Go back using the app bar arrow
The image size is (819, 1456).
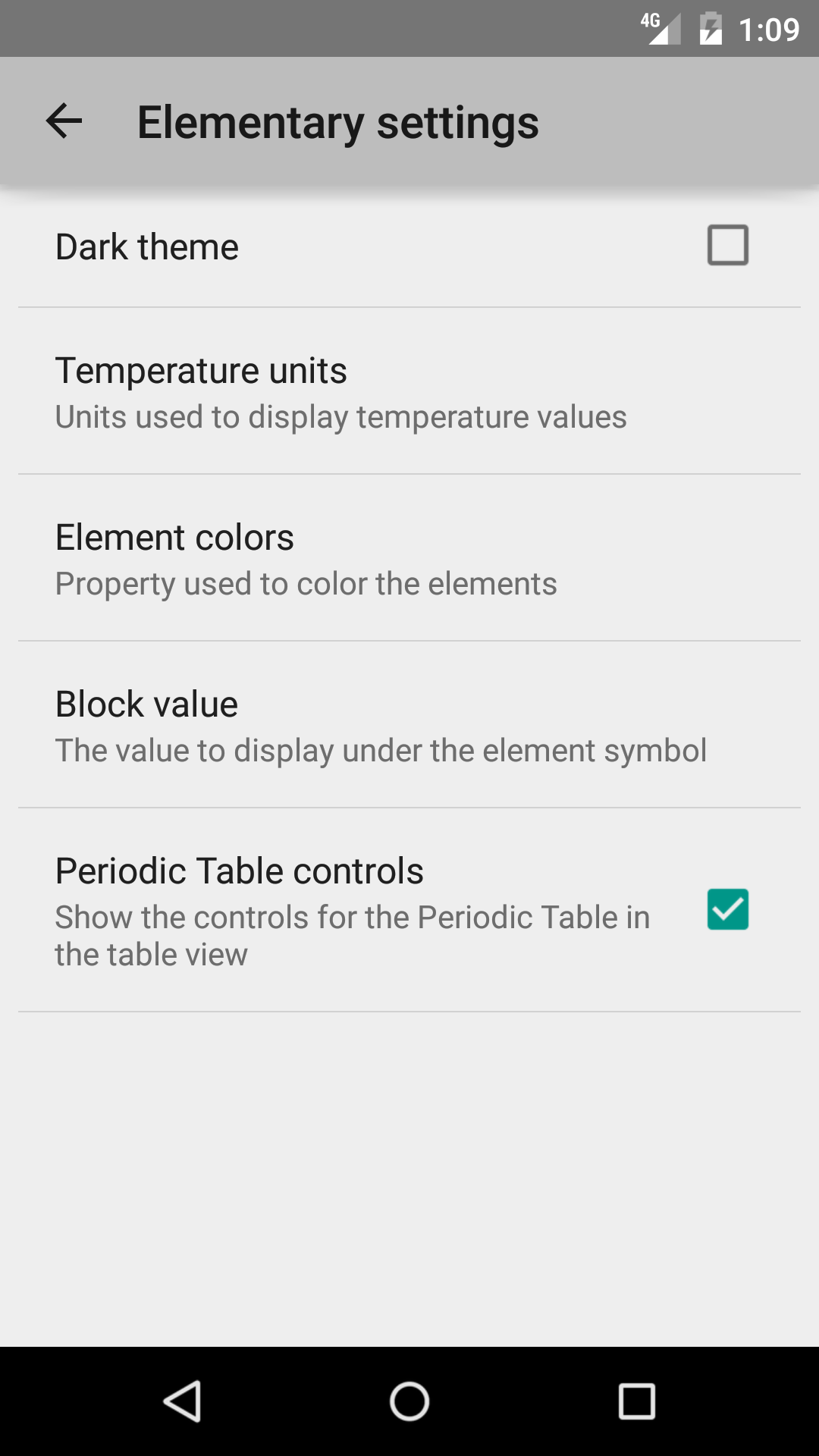pyautogui.click(x=64, y=121)
